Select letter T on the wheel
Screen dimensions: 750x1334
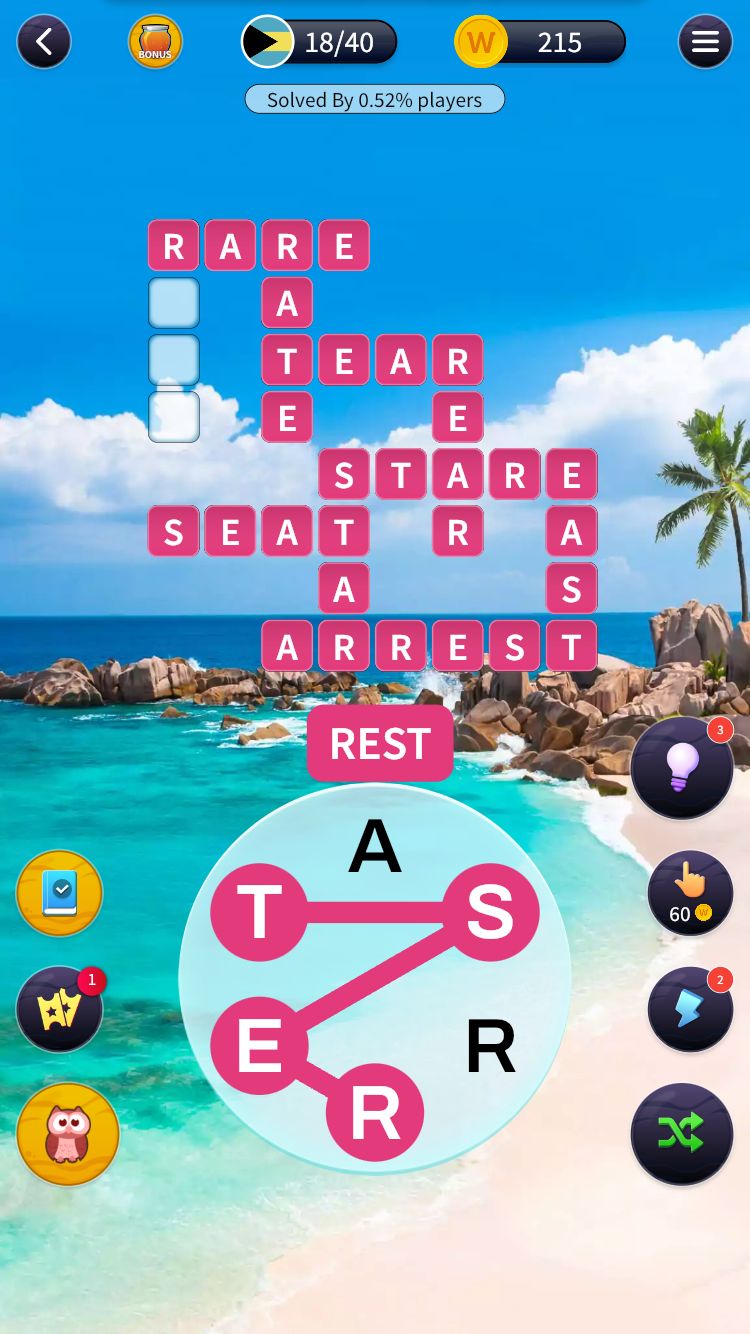click(x=259, y=912)
